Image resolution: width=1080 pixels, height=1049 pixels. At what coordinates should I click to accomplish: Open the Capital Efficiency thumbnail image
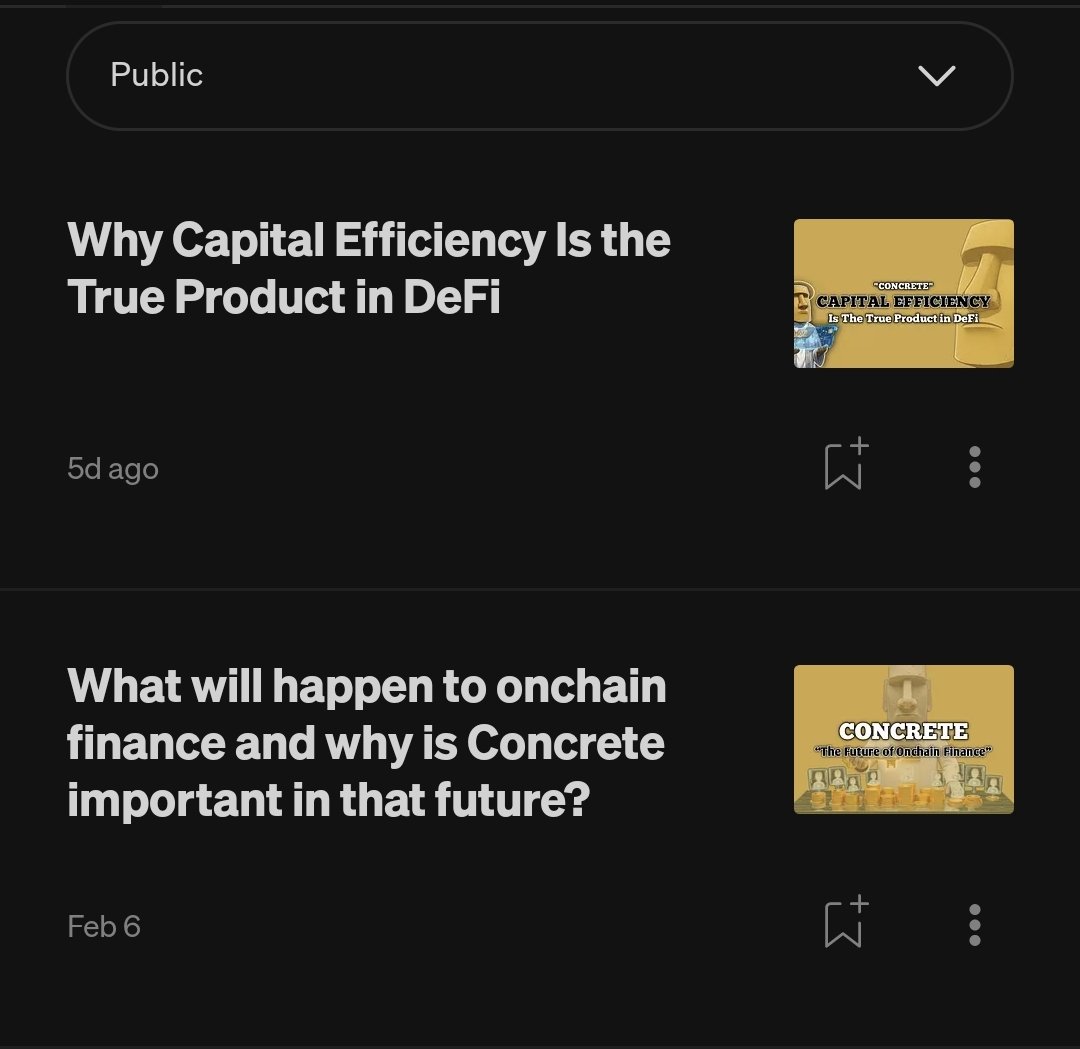[903, 293]
